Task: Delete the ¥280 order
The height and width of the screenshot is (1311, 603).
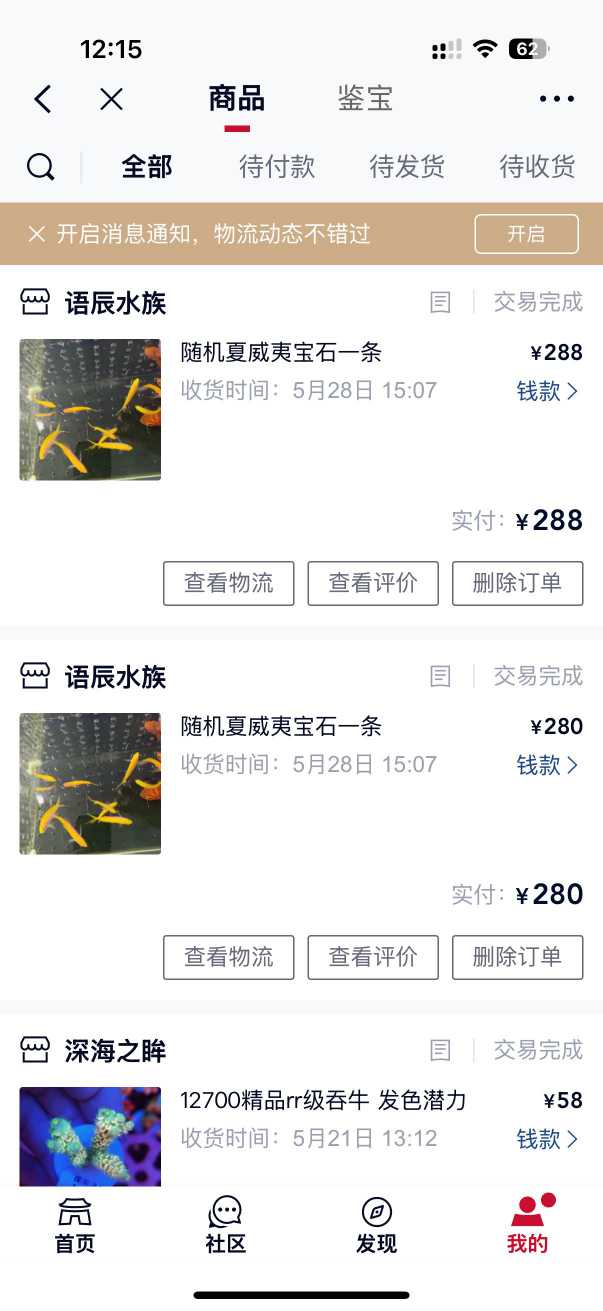Action: point(517,957)
